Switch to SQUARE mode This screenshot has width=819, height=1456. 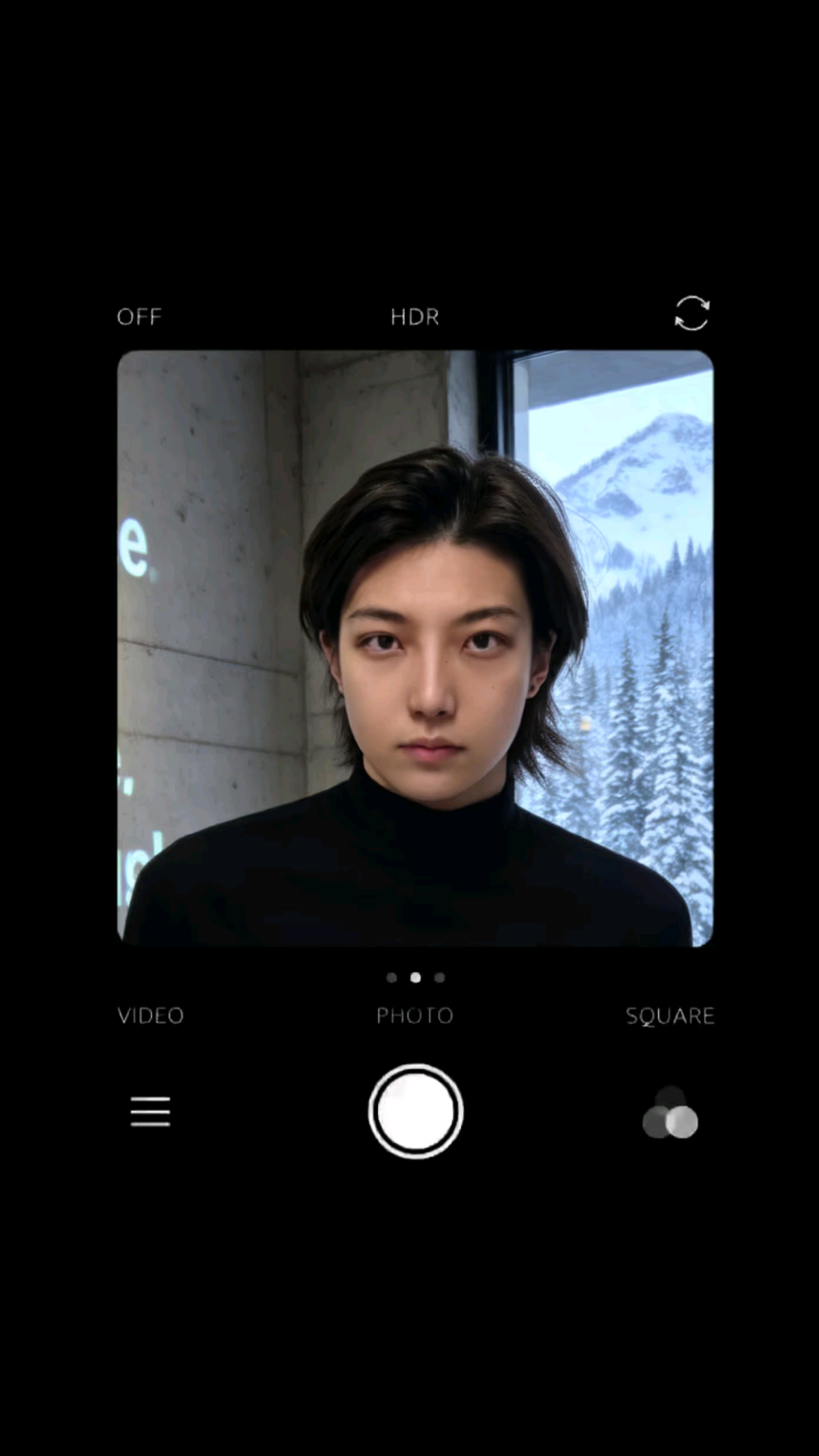coord(670,1016)
